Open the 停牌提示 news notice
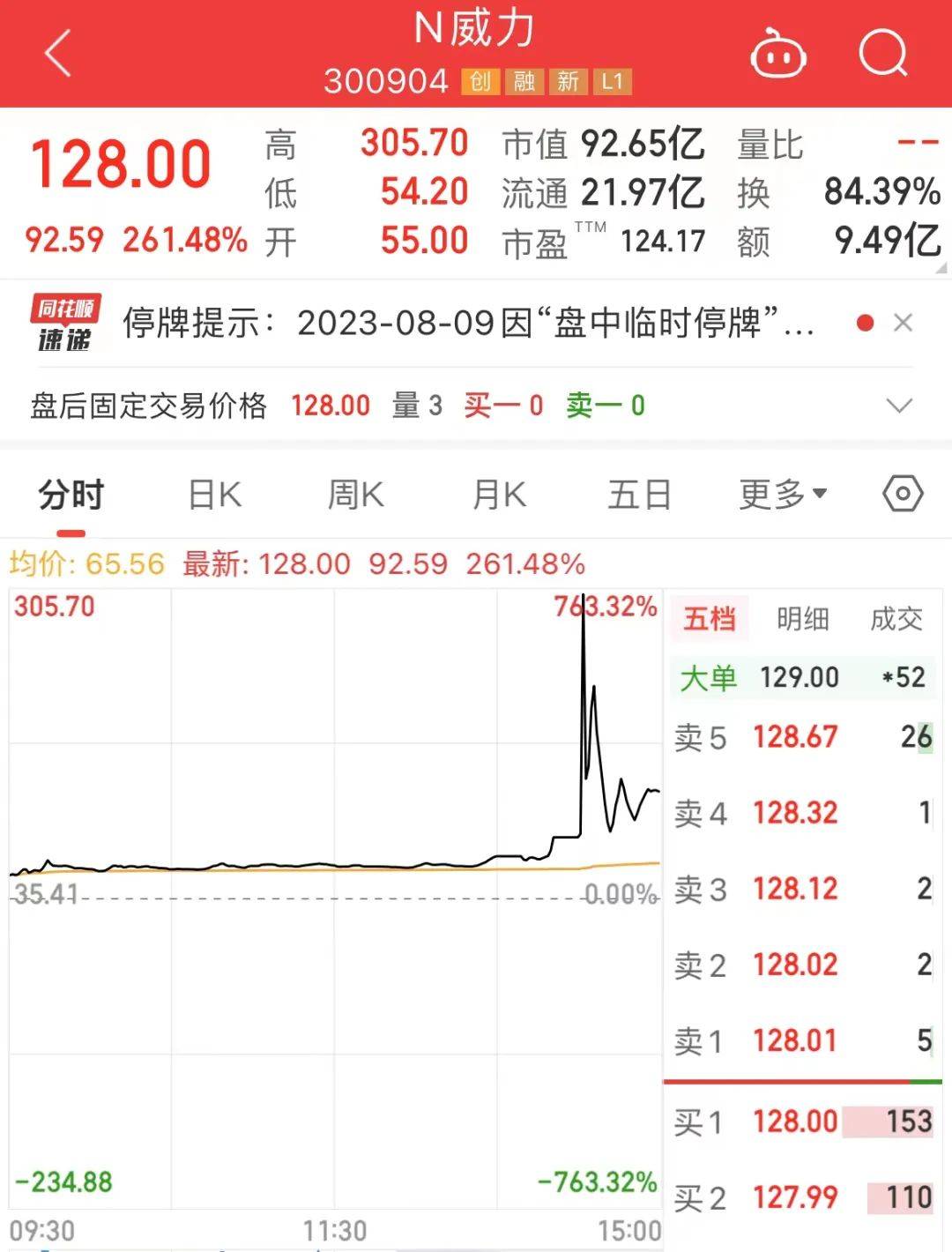952x1252 pixels. tap(467, 324)
